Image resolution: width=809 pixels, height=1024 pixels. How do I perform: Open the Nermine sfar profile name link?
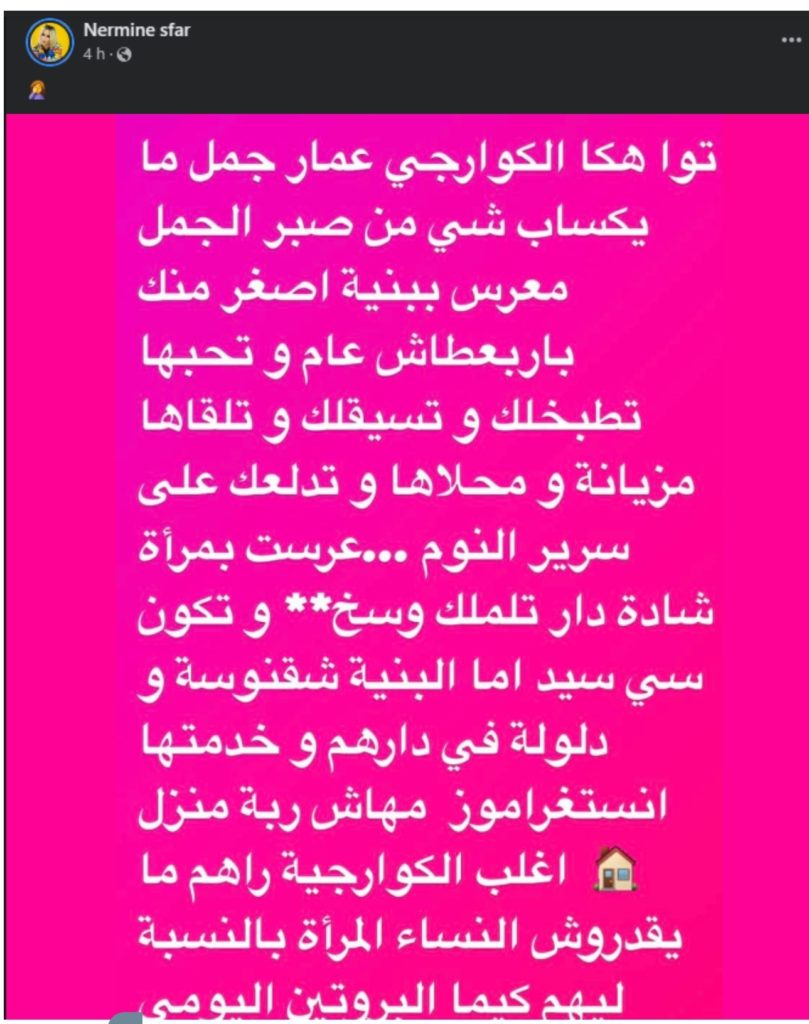[137, 31]
